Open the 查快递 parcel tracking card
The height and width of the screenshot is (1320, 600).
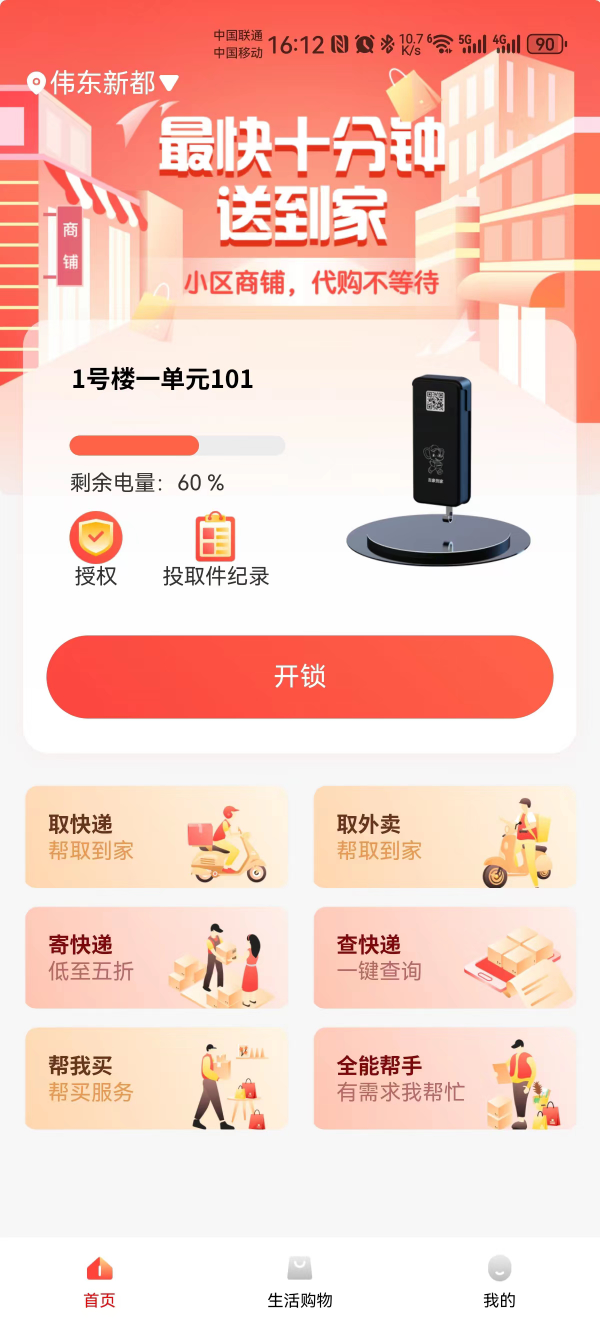point(445,957)
